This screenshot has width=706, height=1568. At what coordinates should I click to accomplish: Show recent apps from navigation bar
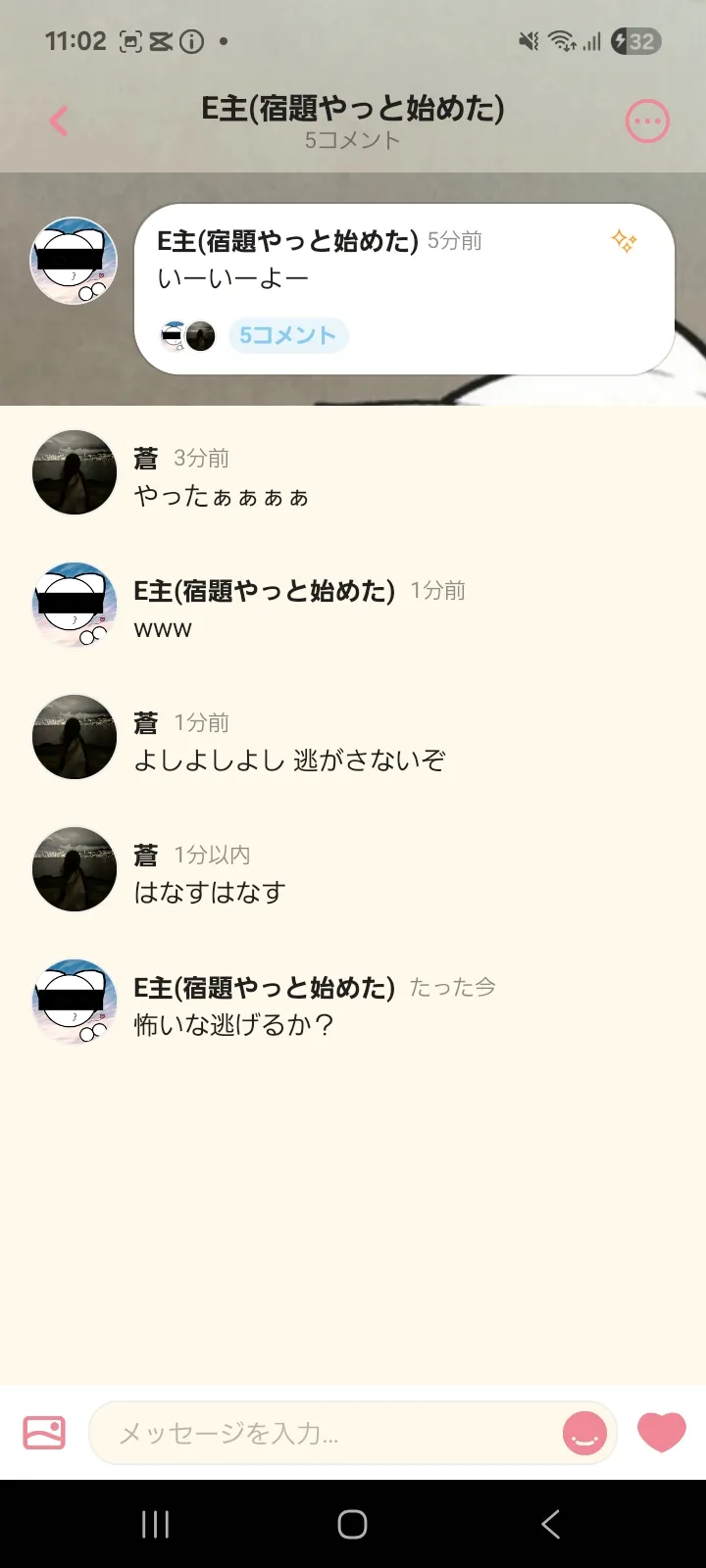(156, 1524)
